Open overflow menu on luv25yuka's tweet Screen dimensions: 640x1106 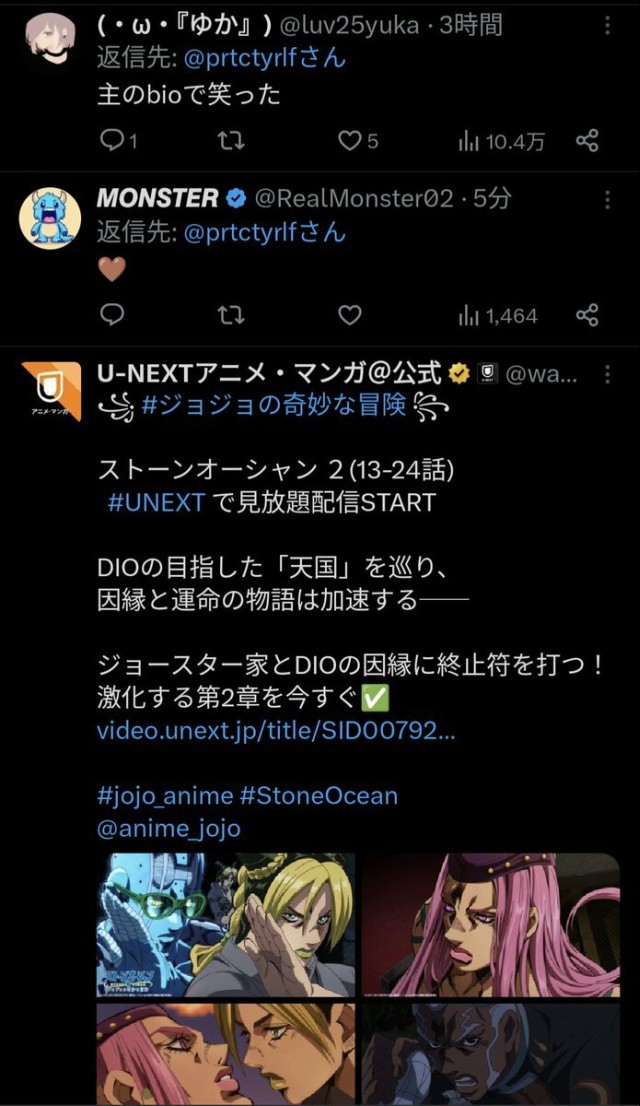(x=608, y=27)
